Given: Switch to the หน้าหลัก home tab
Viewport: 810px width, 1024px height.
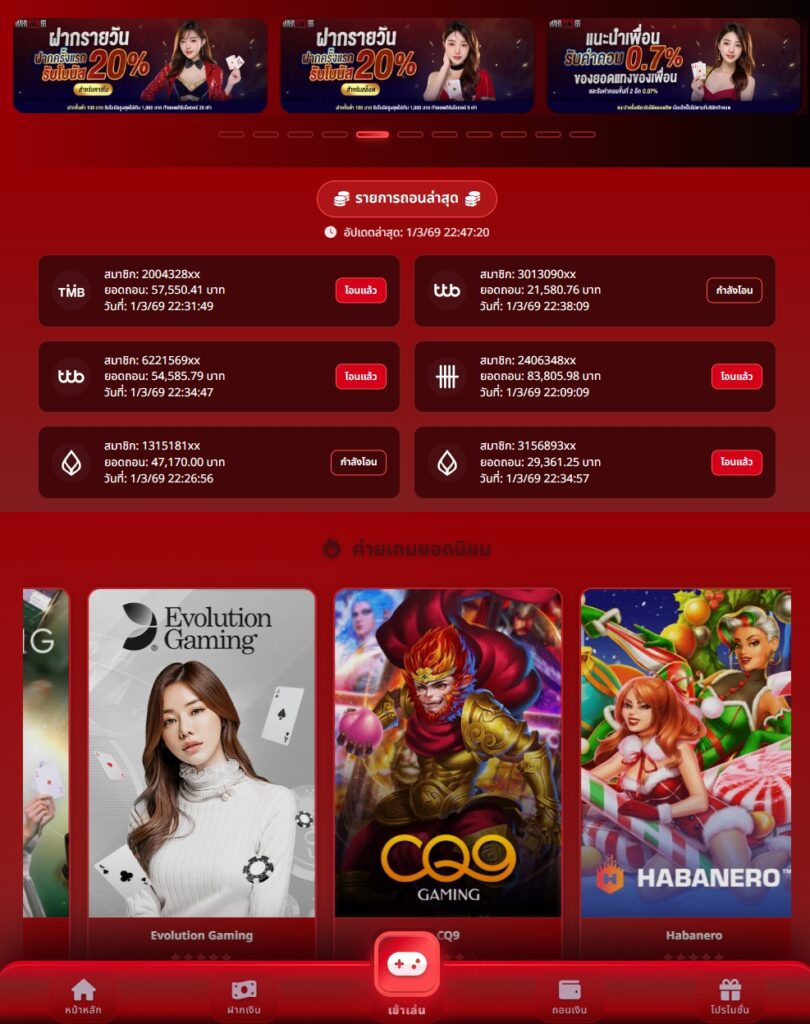Looking at the screenshot, I should pyautogui.click(x=83, y=996).
